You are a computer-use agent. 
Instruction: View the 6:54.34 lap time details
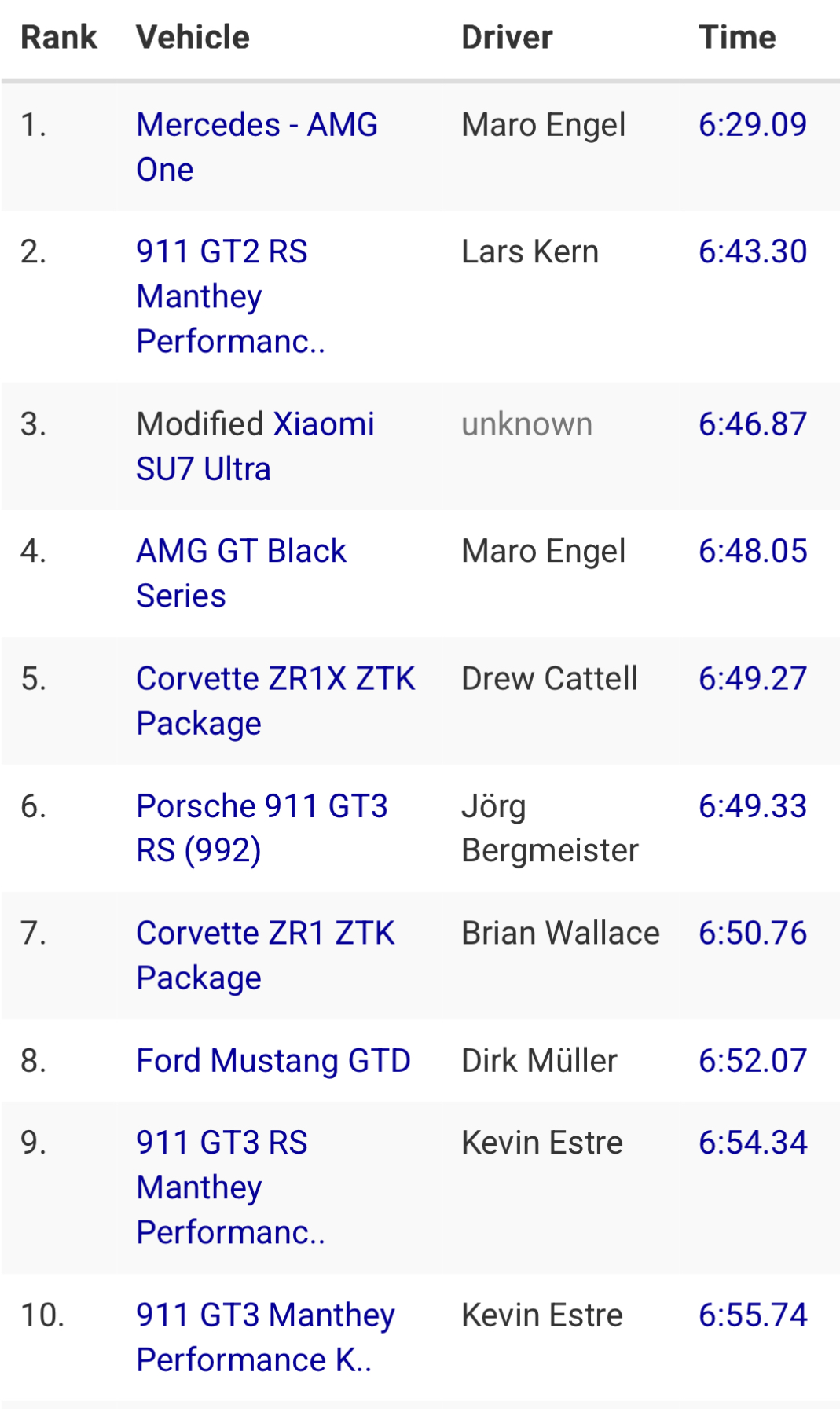752,1143
